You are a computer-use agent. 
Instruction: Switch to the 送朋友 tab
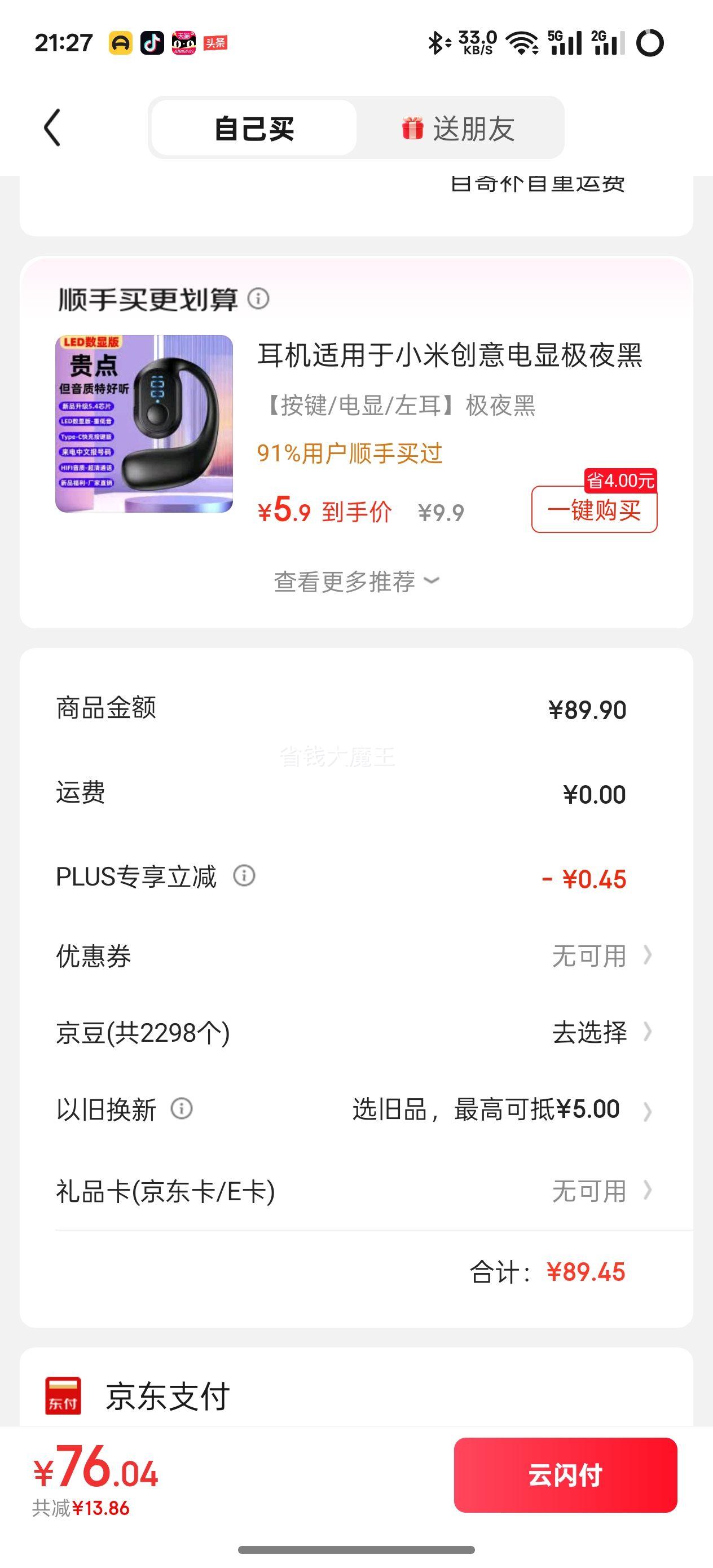(x=459, y=128)
